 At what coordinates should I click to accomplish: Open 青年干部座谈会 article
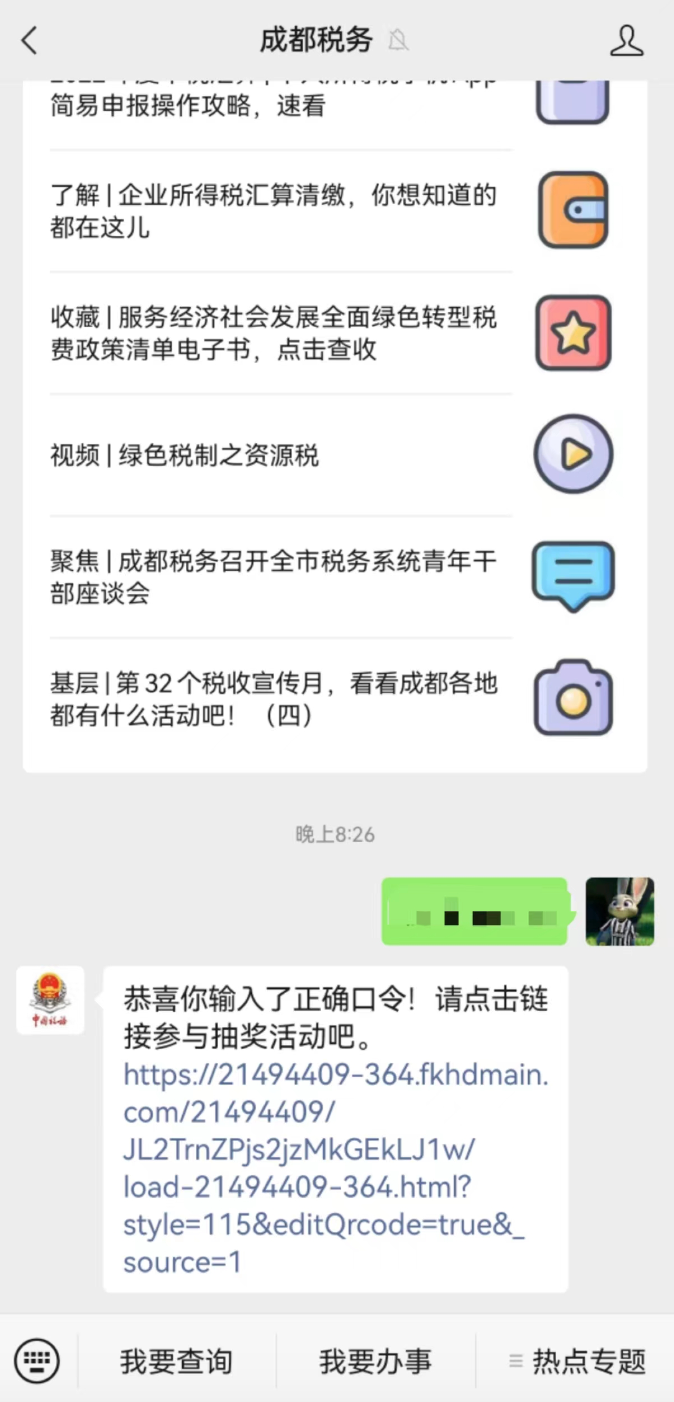pyautogui.click(x=274, y=577)
